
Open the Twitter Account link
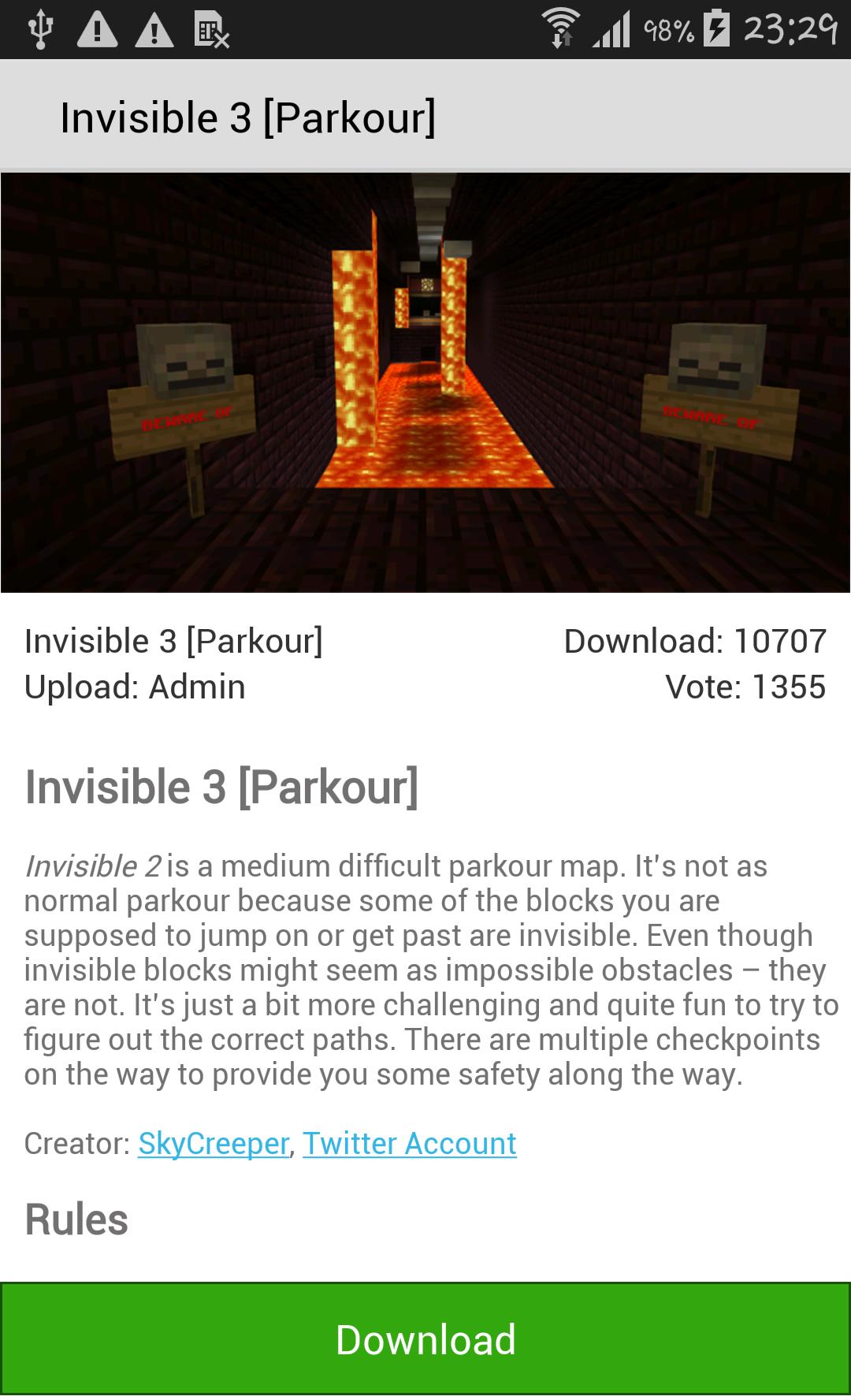pyautogui.click(x=409, y=1143)
